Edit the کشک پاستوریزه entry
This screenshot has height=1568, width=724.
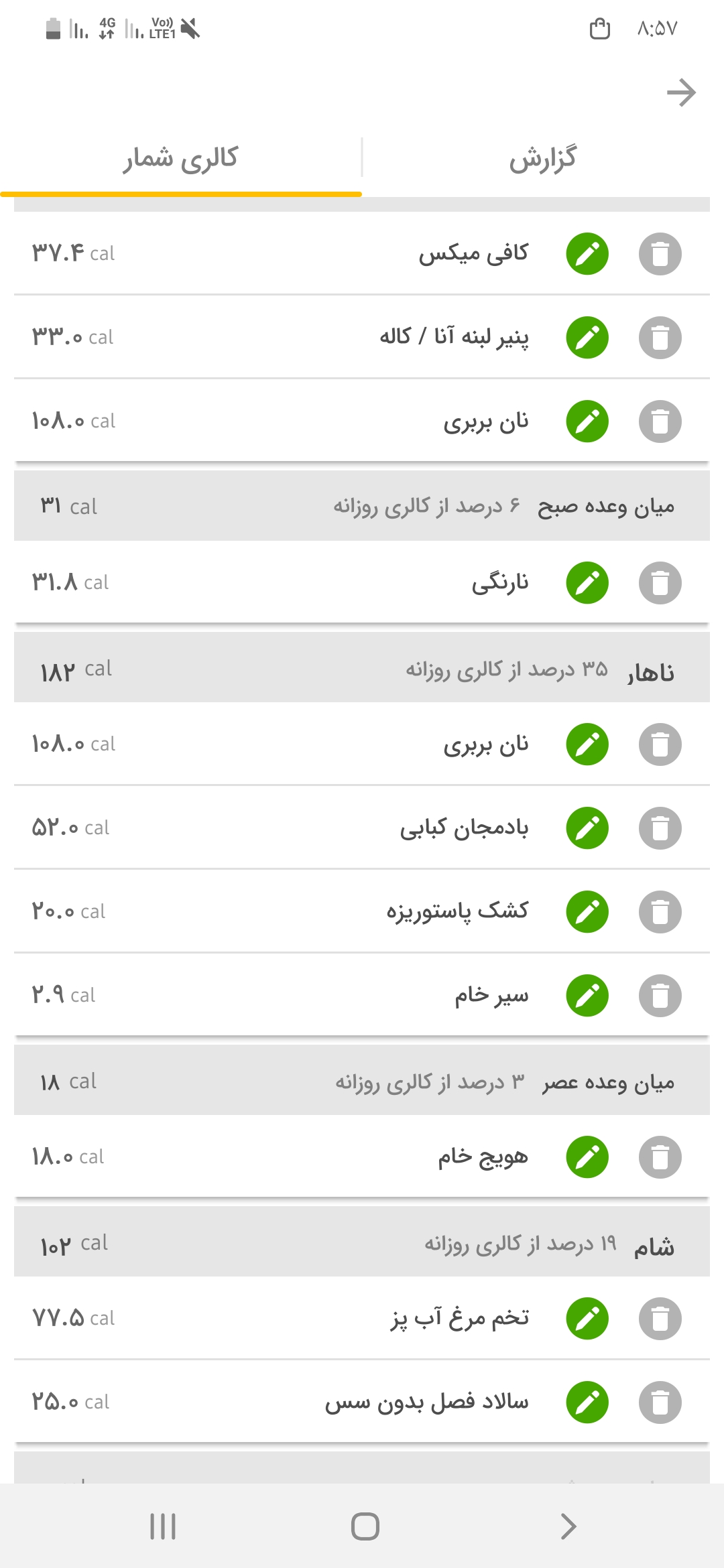587,912
